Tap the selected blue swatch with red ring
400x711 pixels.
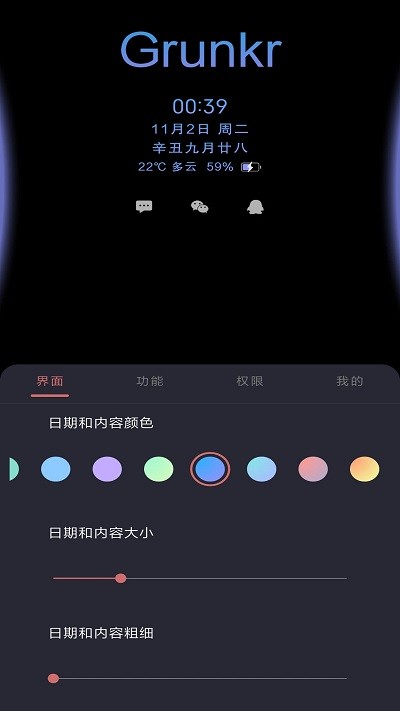(x=210, y=469)
